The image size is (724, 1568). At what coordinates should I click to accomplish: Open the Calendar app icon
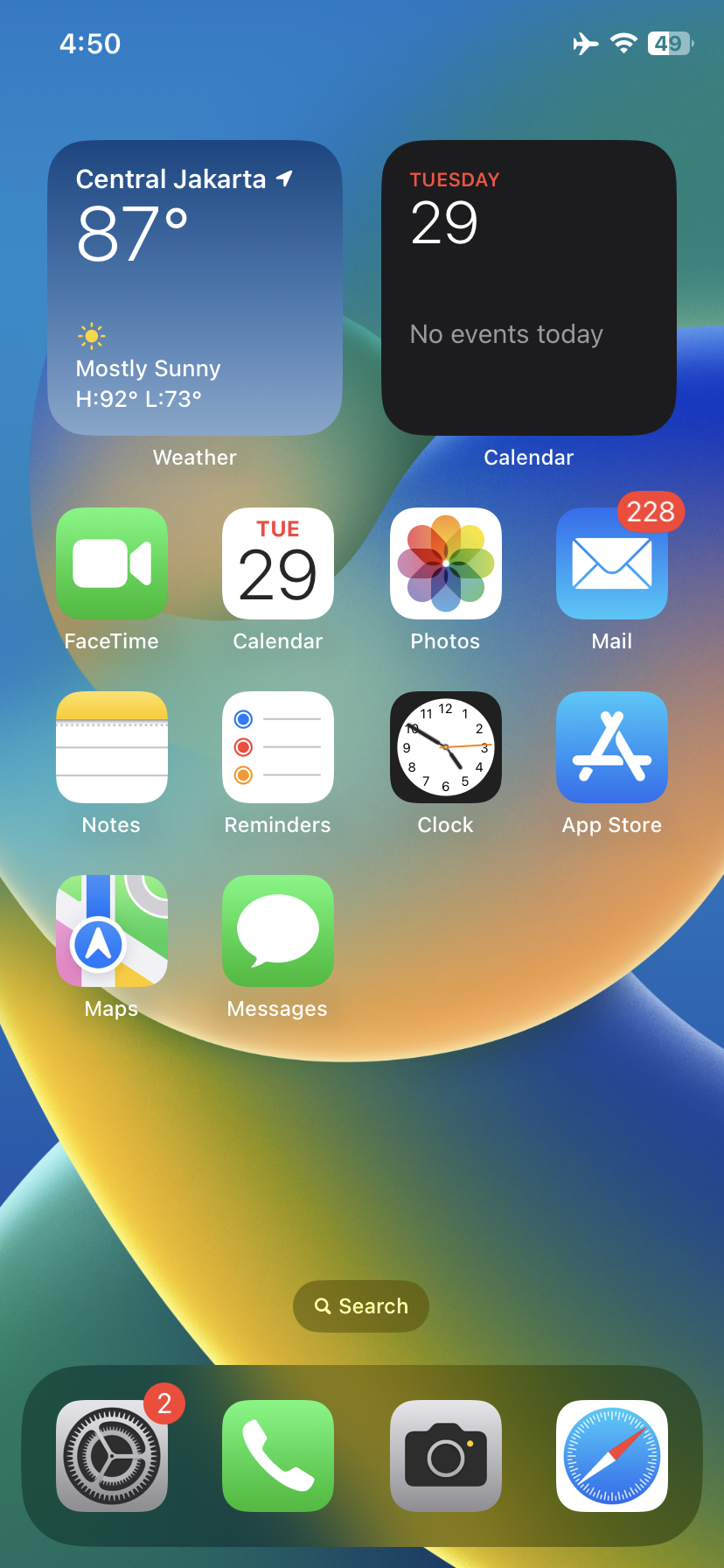pos(278,563)
